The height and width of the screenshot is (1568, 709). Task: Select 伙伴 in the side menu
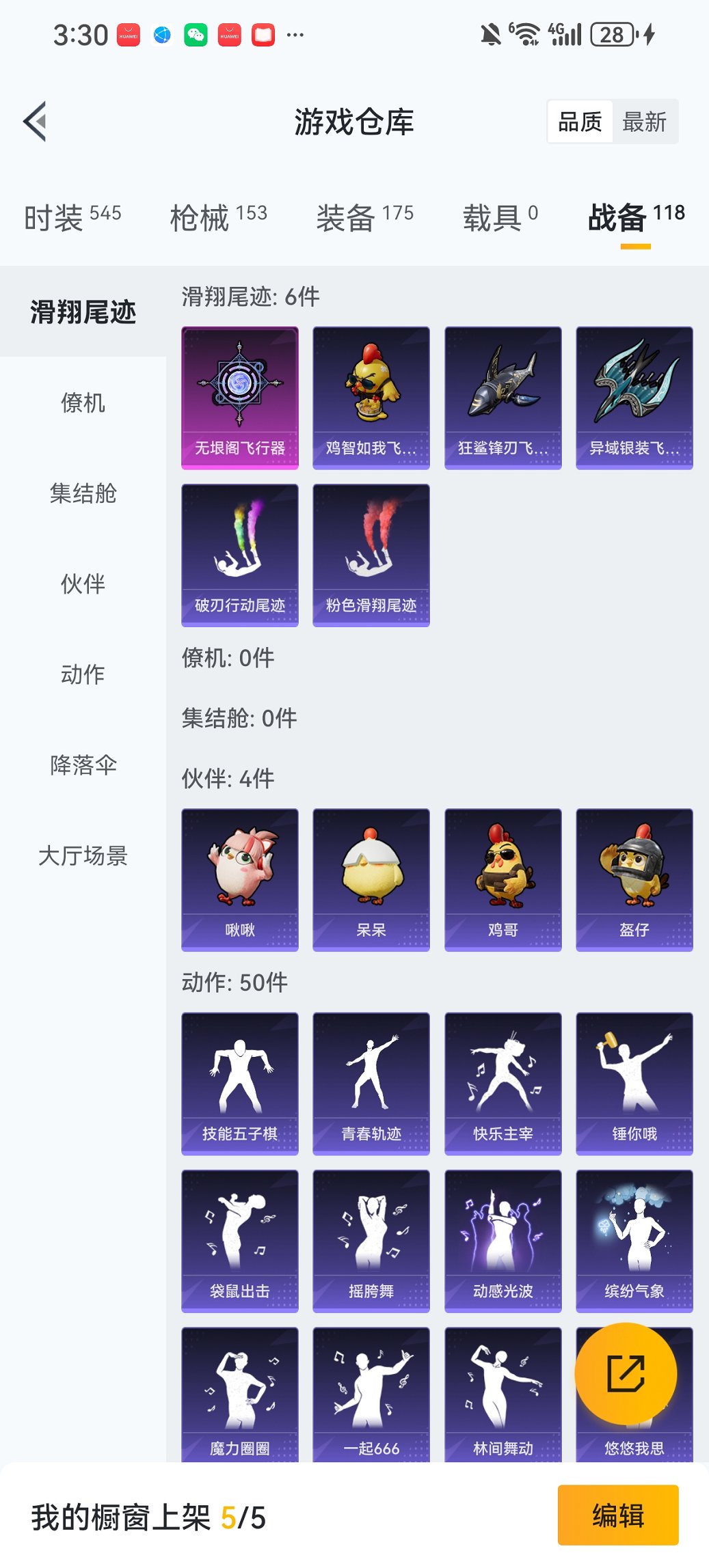pos(83,583)
